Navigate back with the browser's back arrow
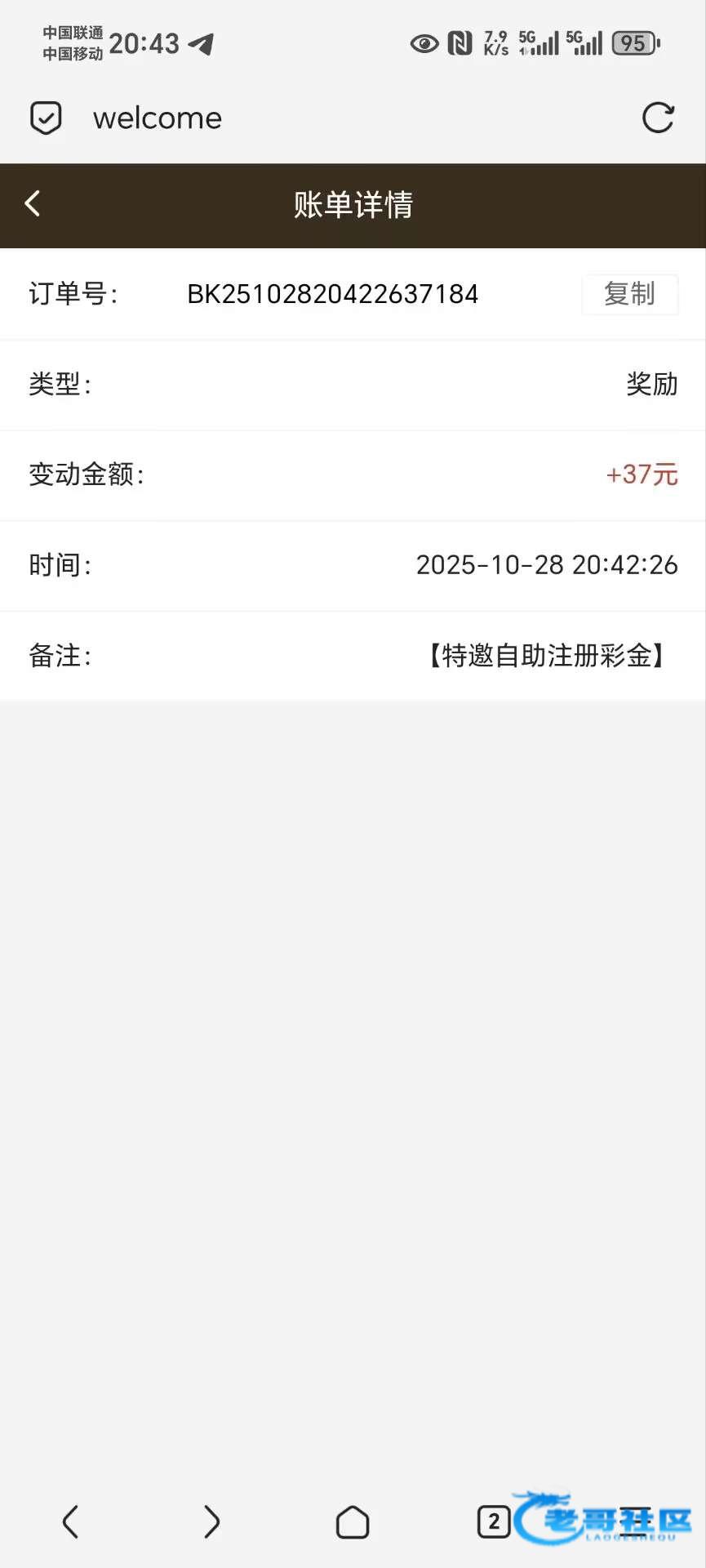 click(71, 1521)
